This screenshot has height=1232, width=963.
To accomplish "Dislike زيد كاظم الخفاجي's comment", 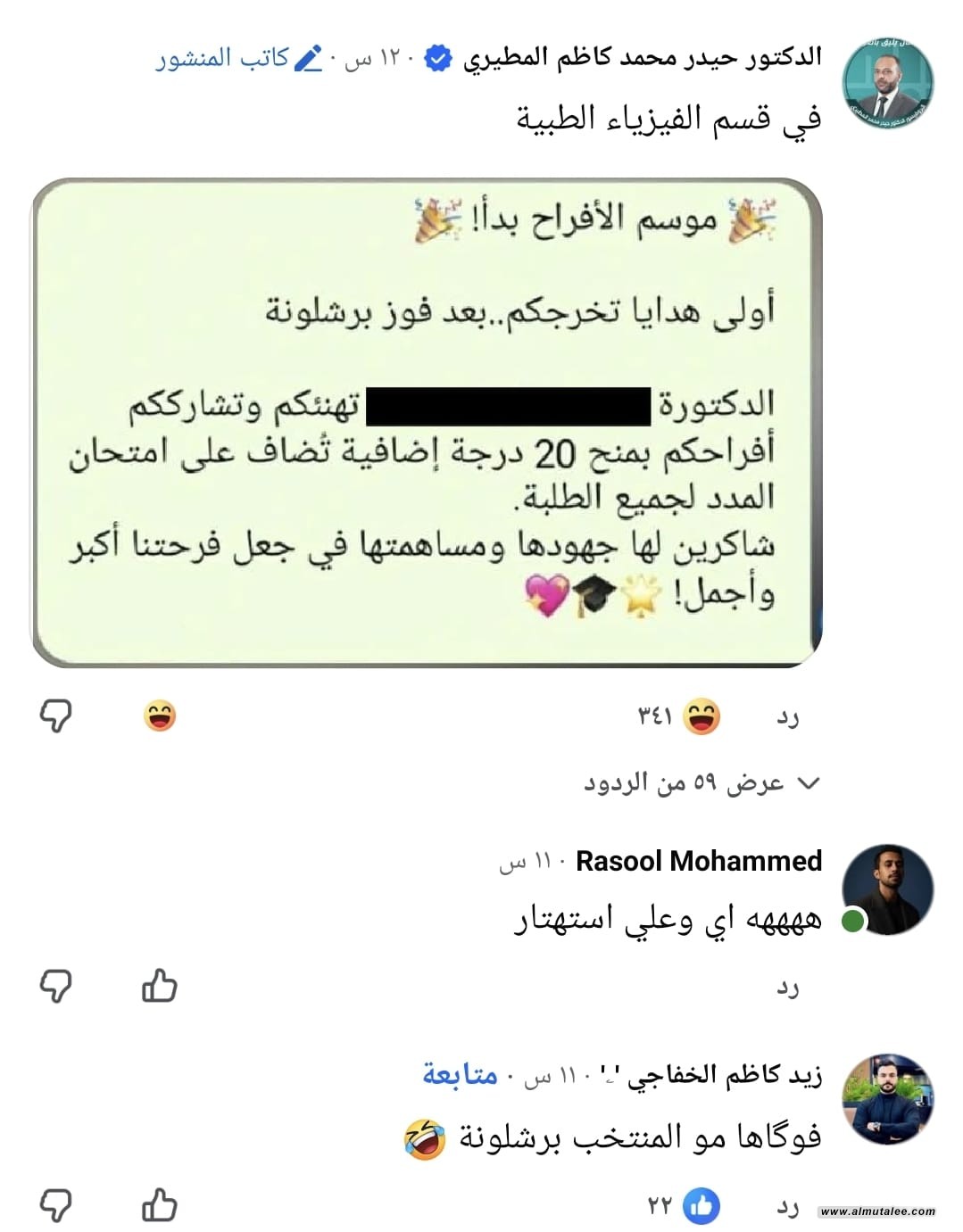I will point(56,1205).
